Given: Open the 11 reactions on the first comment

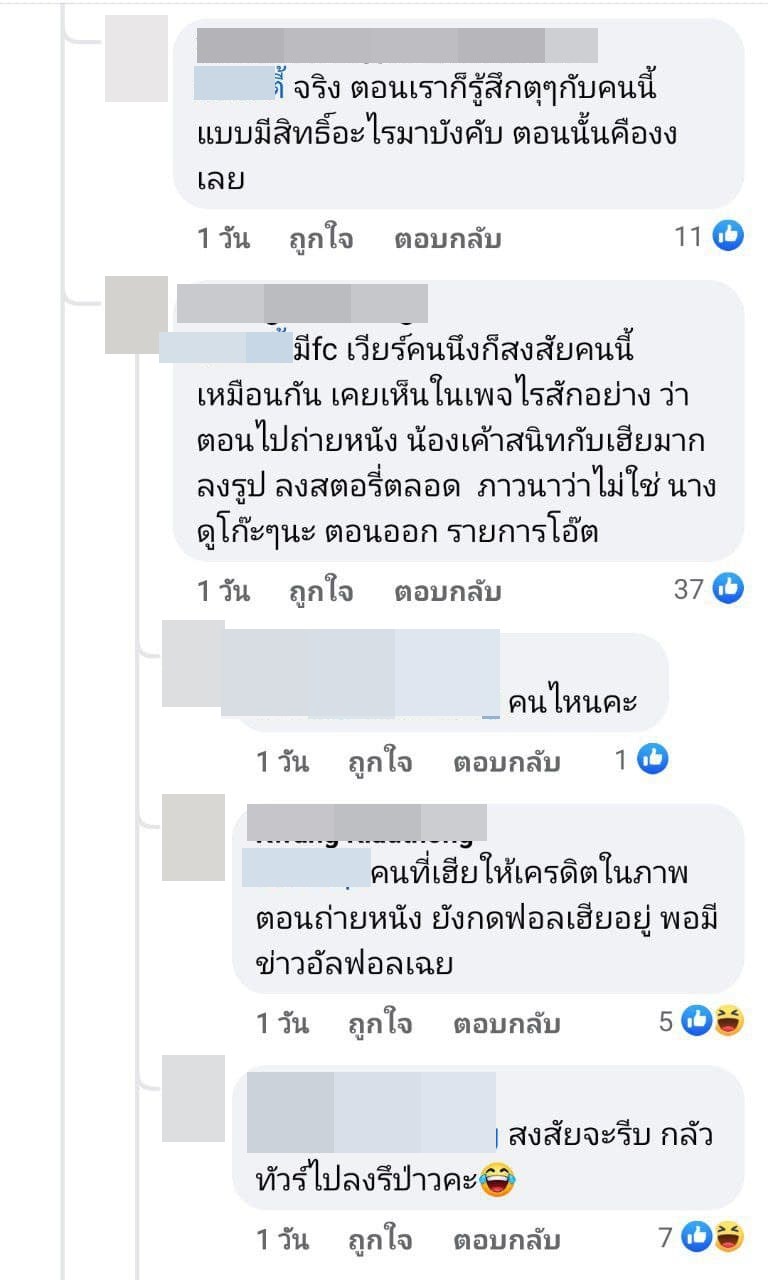Looking at the screenshot, I should coord(710,237).
